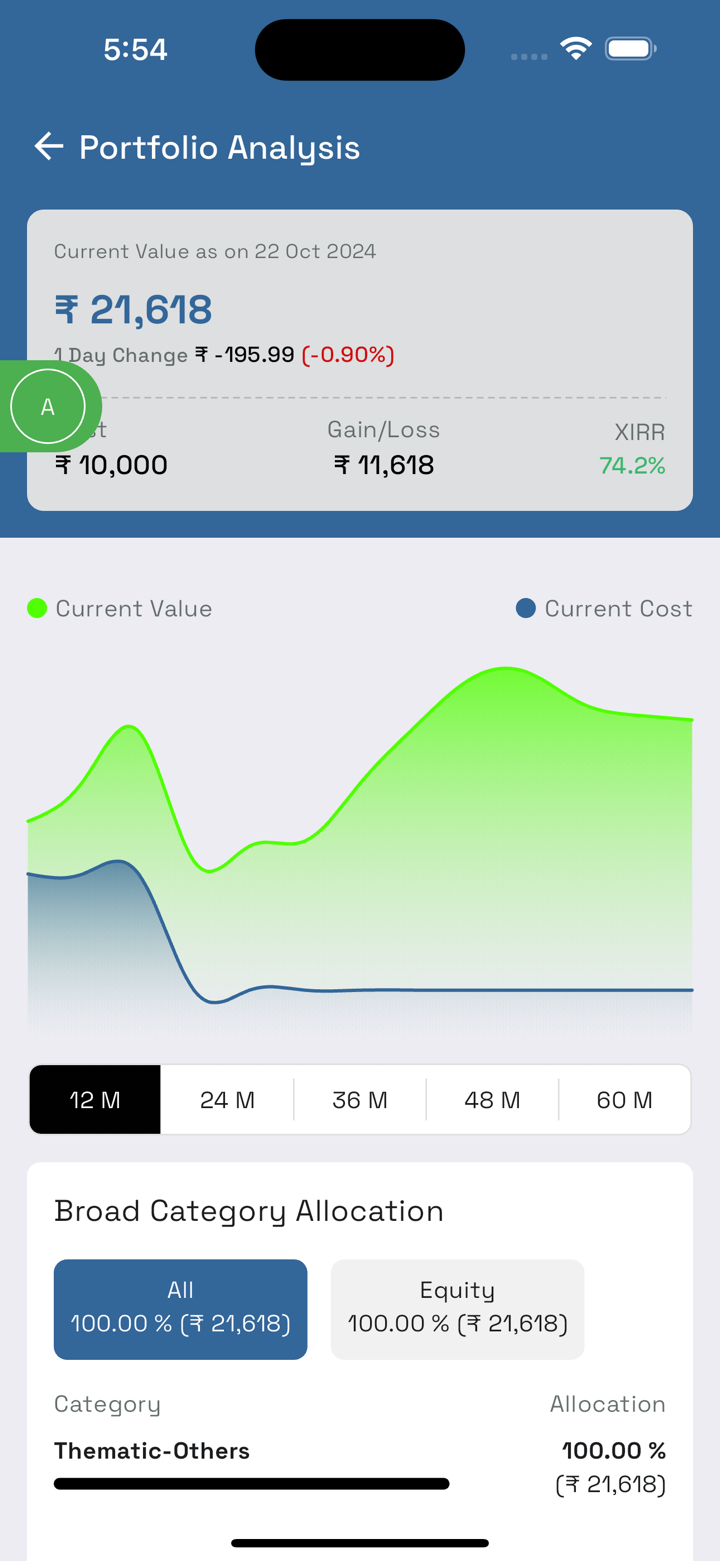Open the green floating A bubble
Viewport: 720px width, 1561px height.
point(48,407)
